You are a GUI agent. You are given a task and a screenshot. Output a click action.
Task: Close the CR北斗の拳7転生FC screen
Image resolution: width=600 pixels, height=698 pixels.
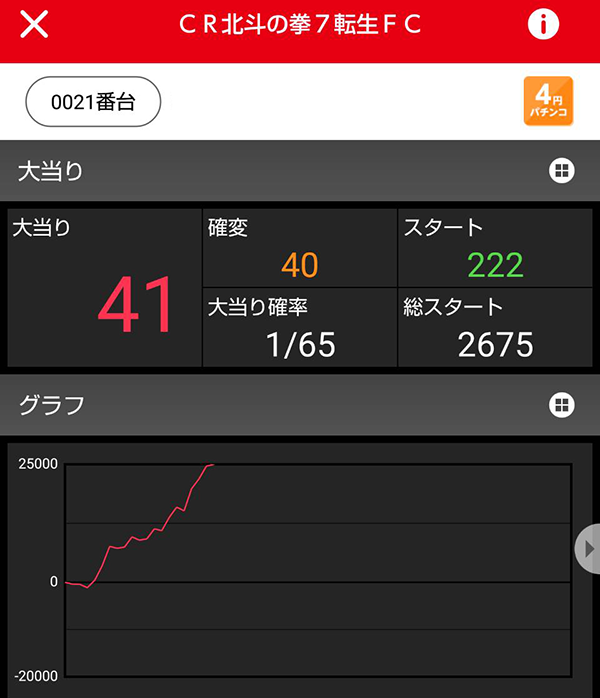click(x=34, y=25)
